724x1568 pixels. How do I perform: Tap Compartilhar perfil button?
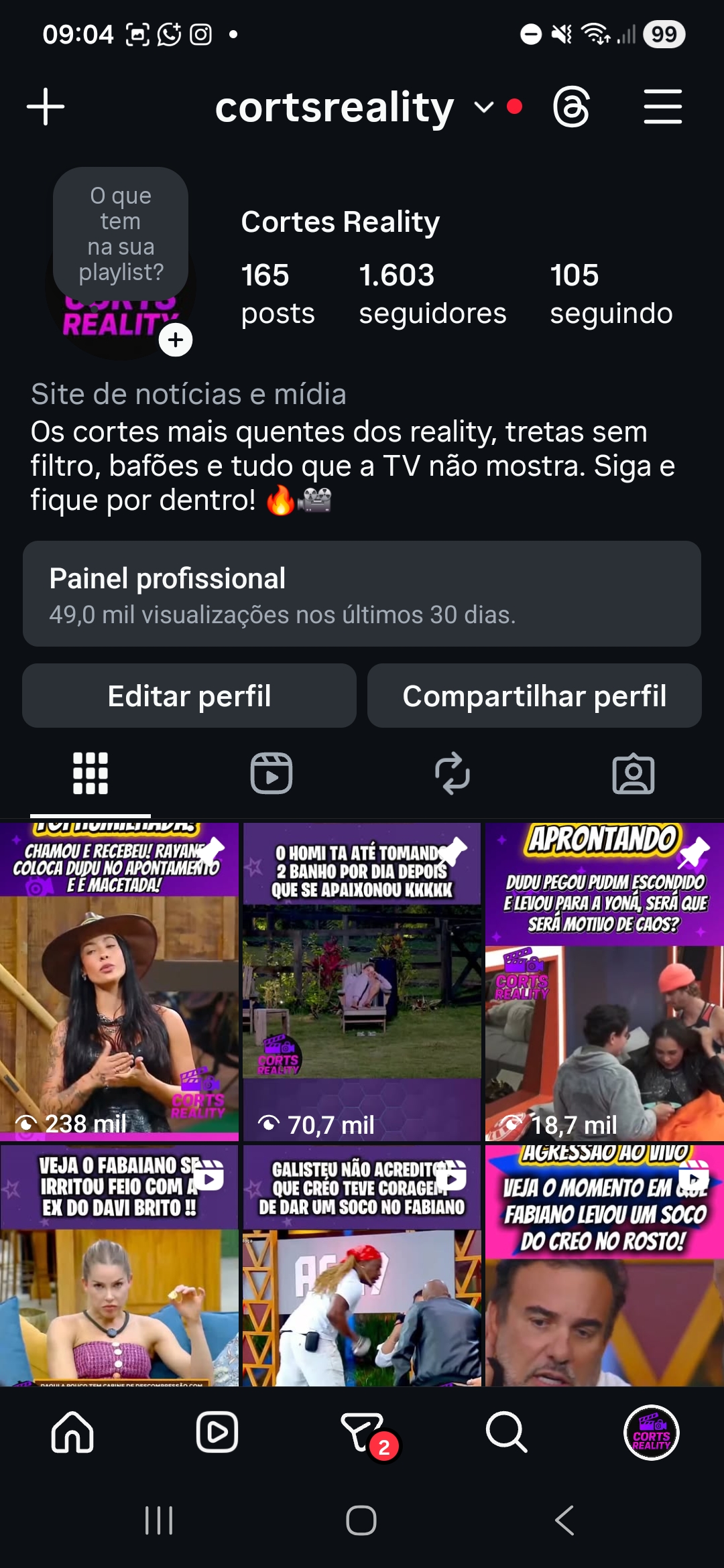[534, 696]
